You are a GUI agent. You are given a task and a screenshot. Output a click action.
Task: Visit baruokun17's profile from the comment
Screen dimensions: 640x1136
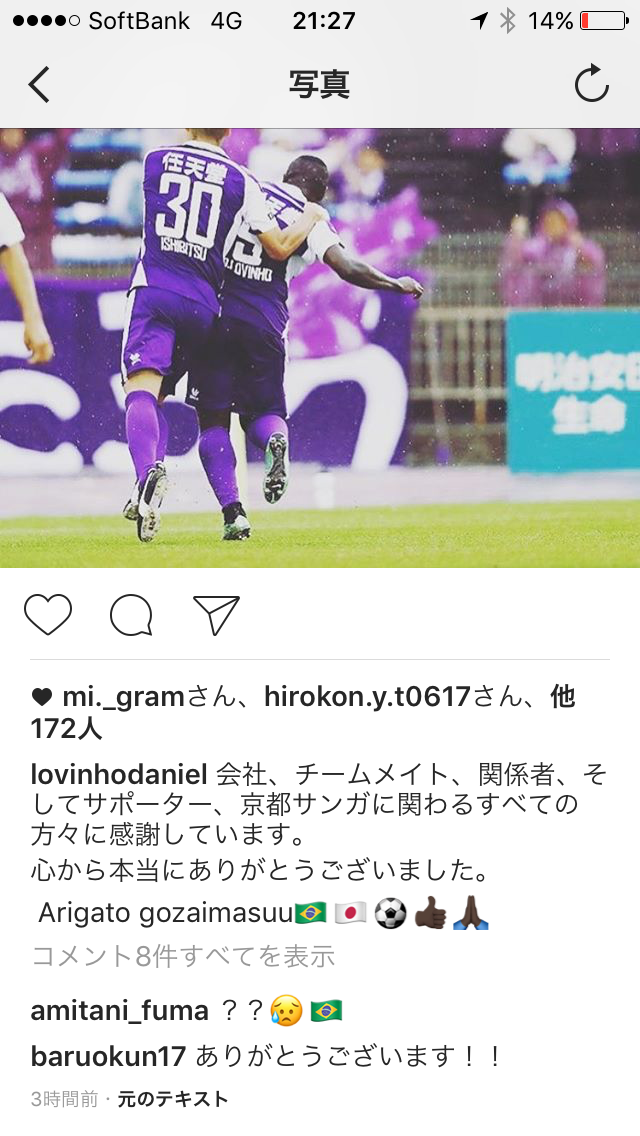[107, 1055]
